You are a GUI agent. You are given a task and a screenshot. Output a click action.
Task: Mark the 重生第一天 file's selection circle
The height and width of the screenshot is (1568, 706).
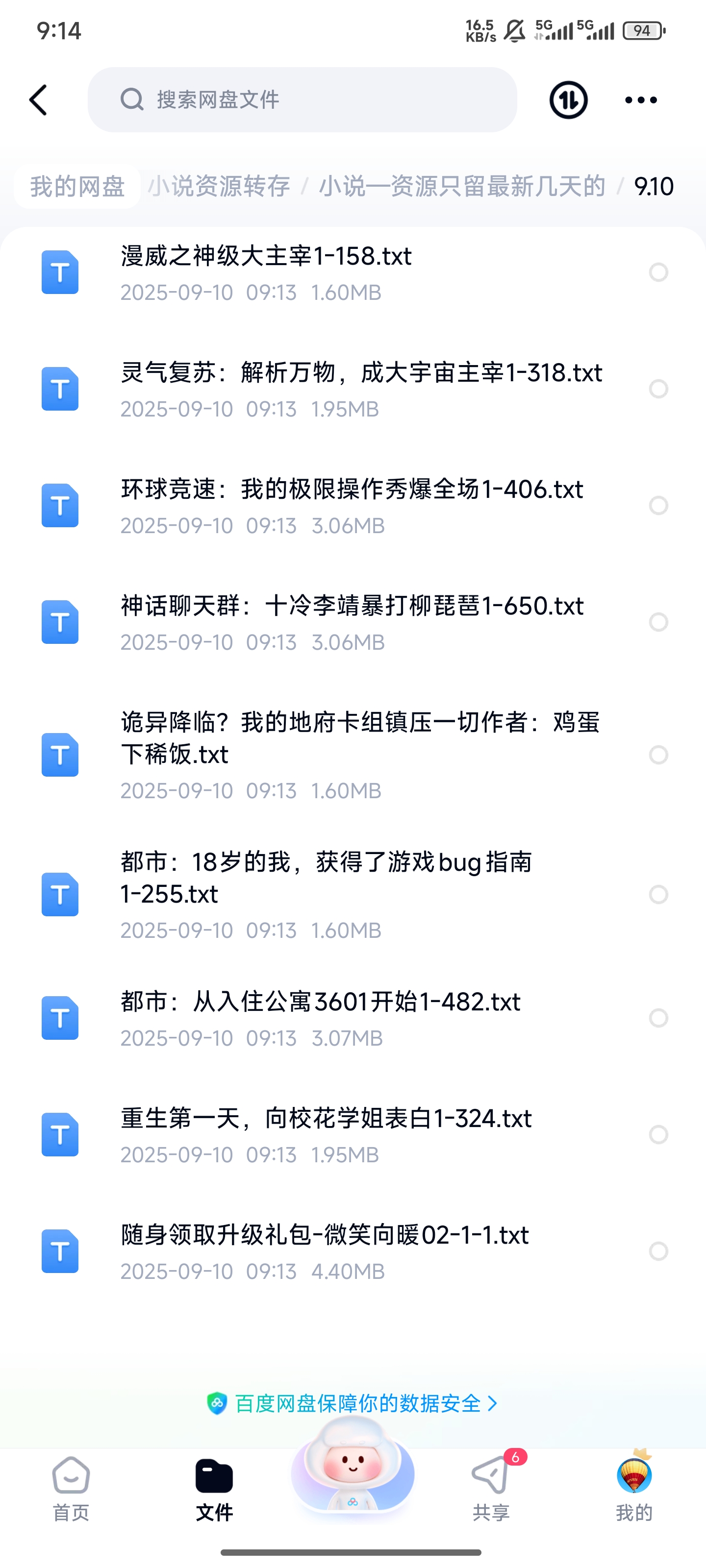658,1135
